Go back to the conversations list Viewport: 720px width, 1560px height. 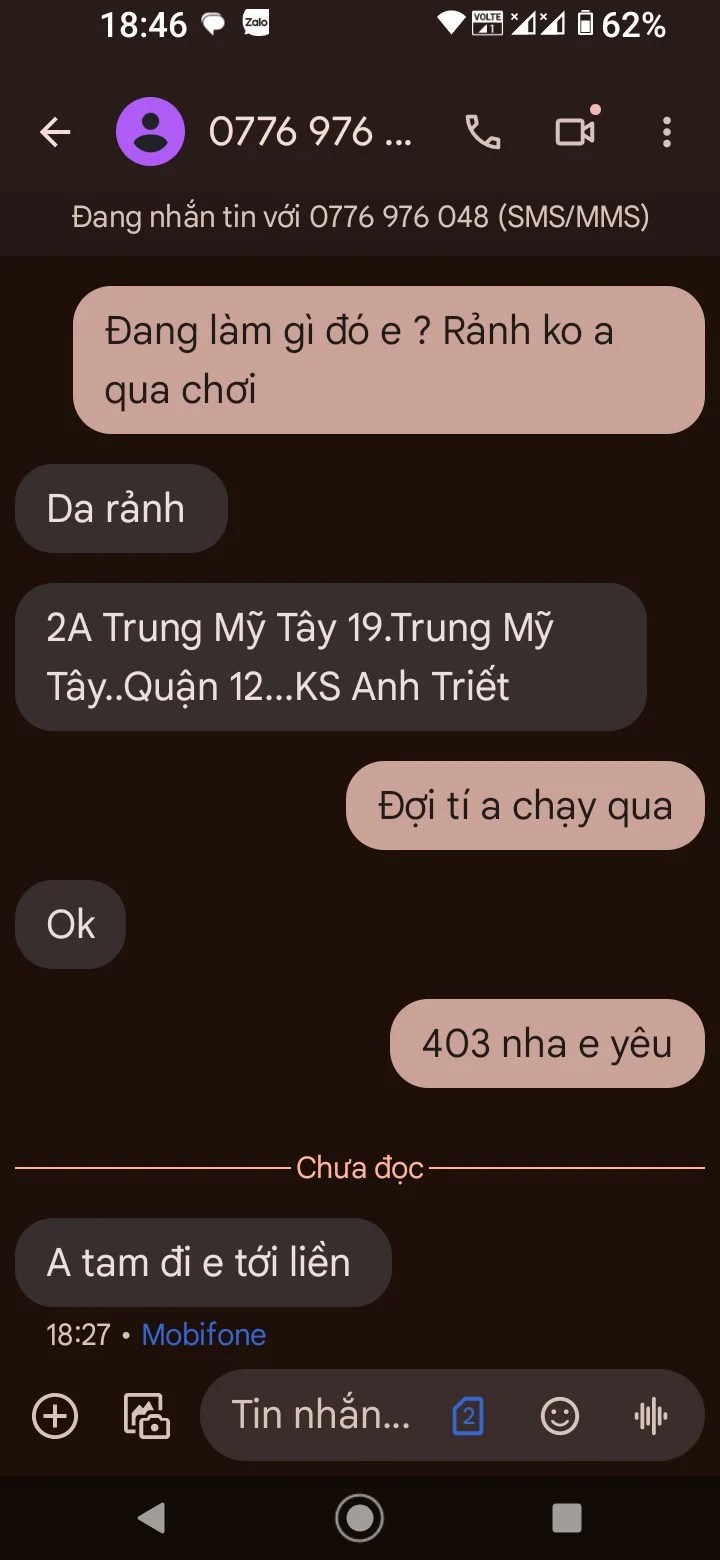[x=55, y=132]
